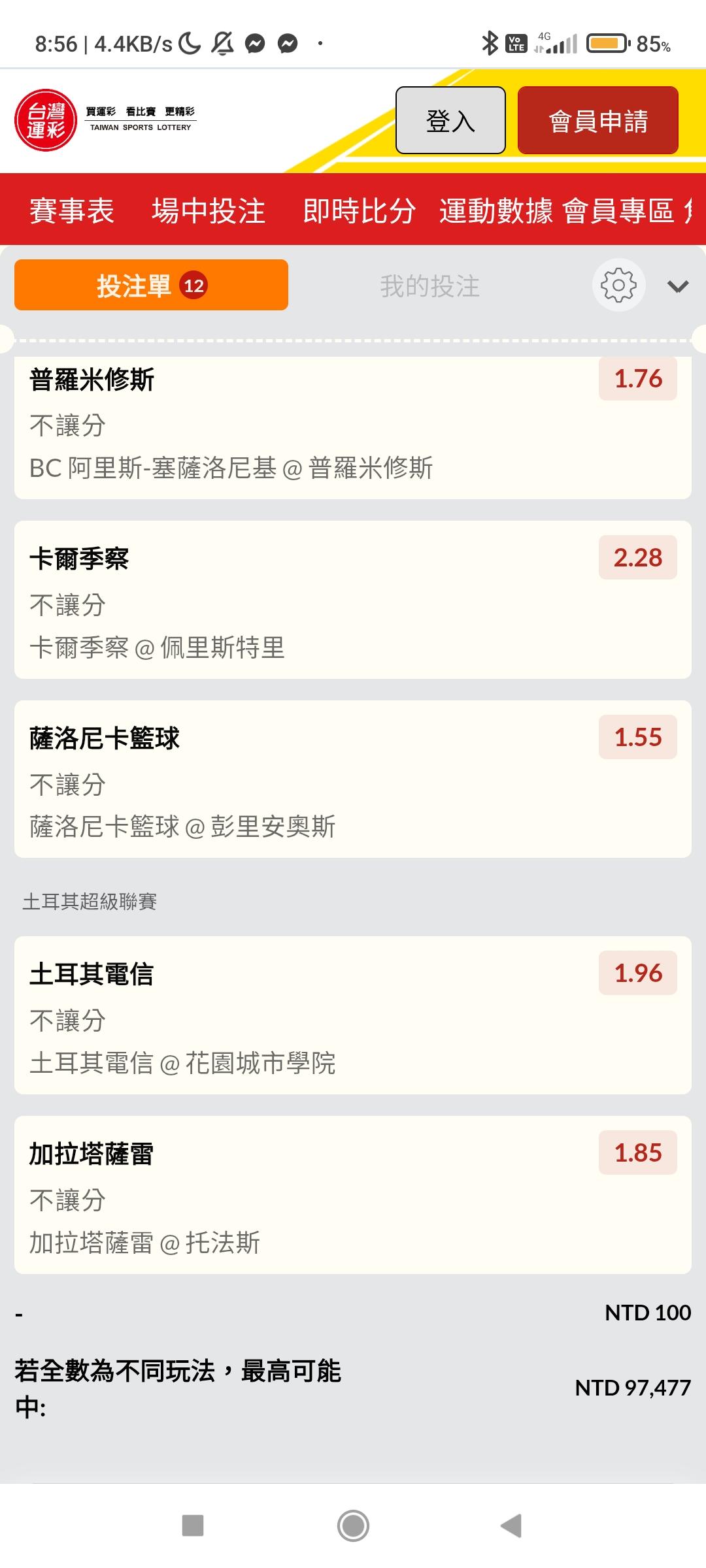Screen dimensions: 706x1568
Task: Tap the 1.55 odds for 薩洛尼卡籃球
Action: (x=637, y=738)
